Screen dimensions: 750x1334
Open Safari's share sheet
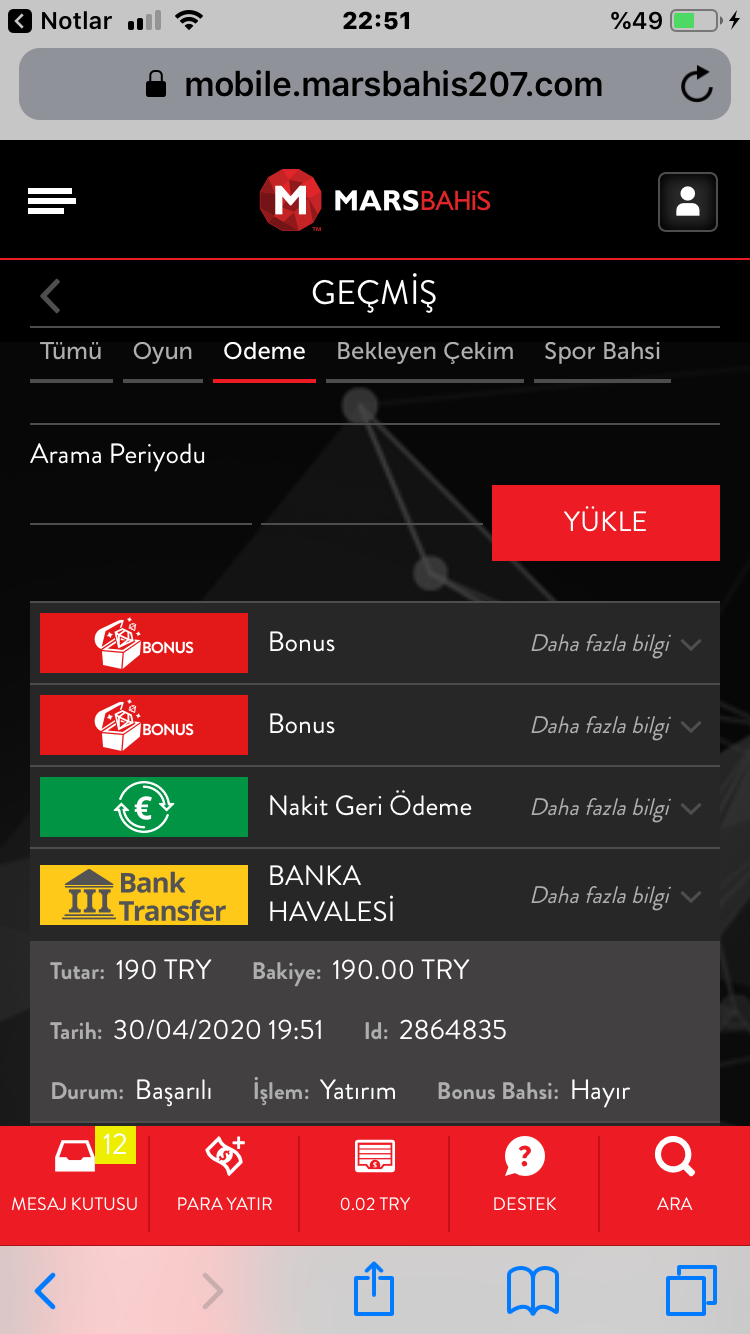(374, 1290)
